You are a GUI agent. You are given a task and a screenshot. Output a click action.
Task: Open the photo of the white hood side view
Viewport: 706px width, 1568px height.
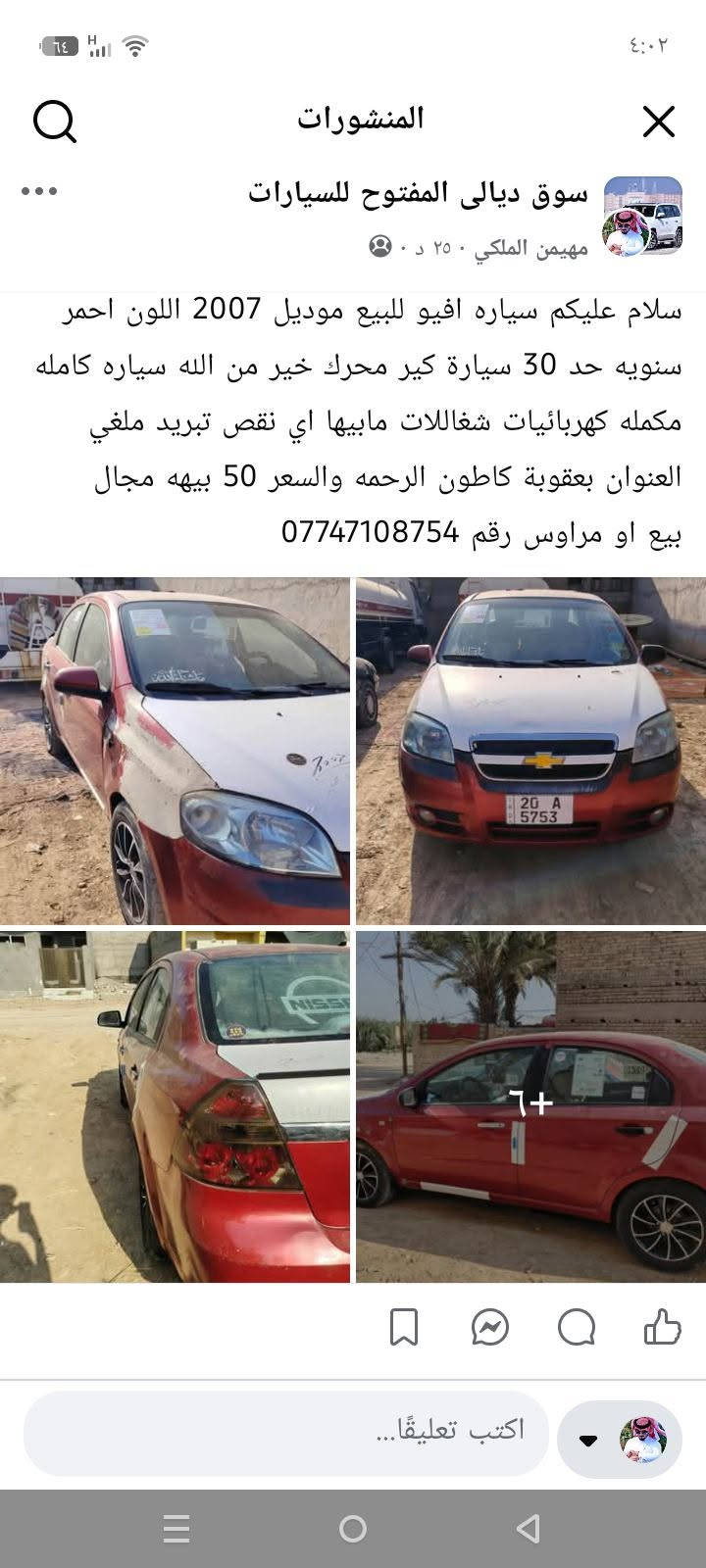click(x=175, y=751)
